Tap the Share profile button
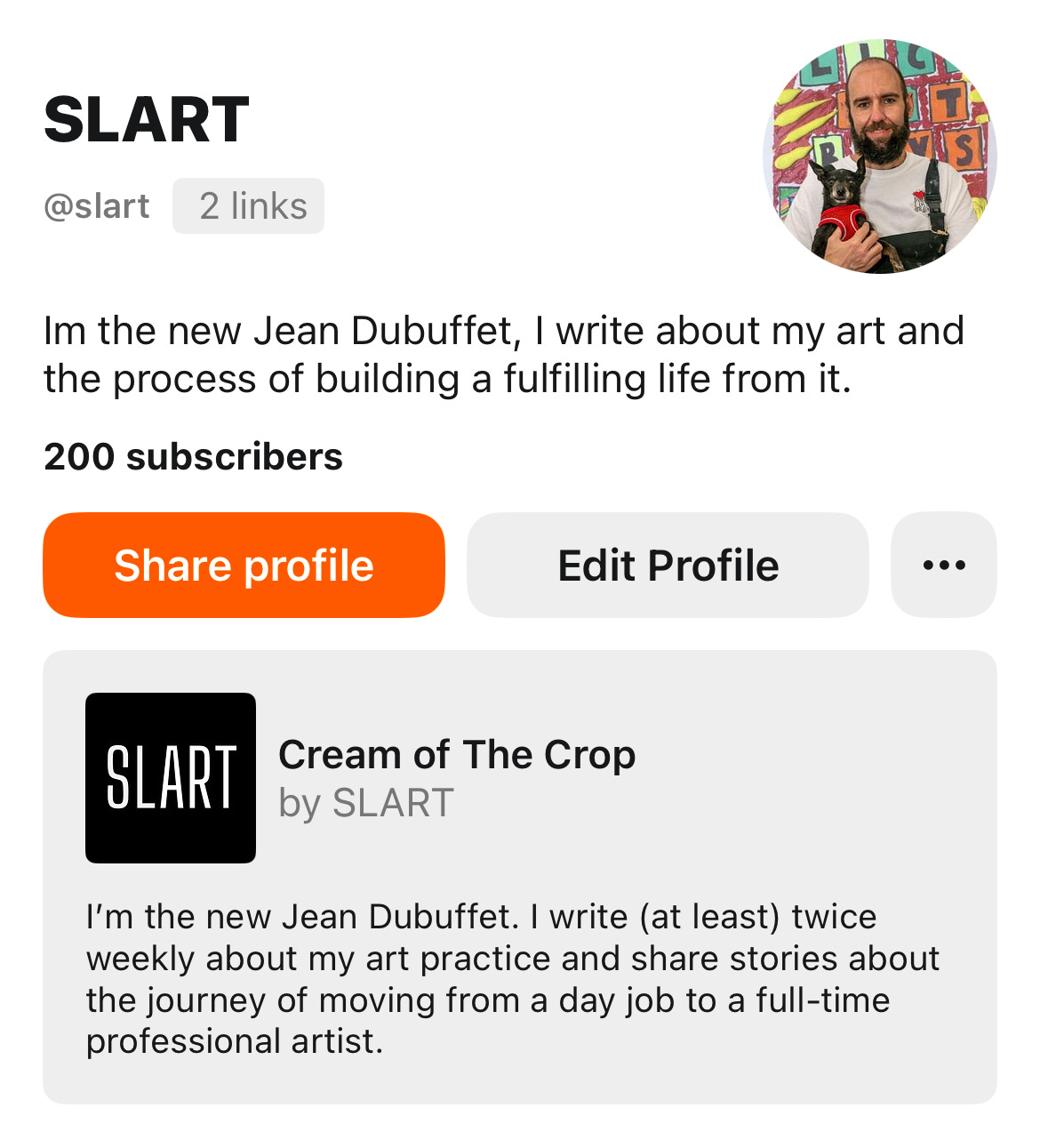This screenshot has width=1040, height=1148. click(244, 566)
